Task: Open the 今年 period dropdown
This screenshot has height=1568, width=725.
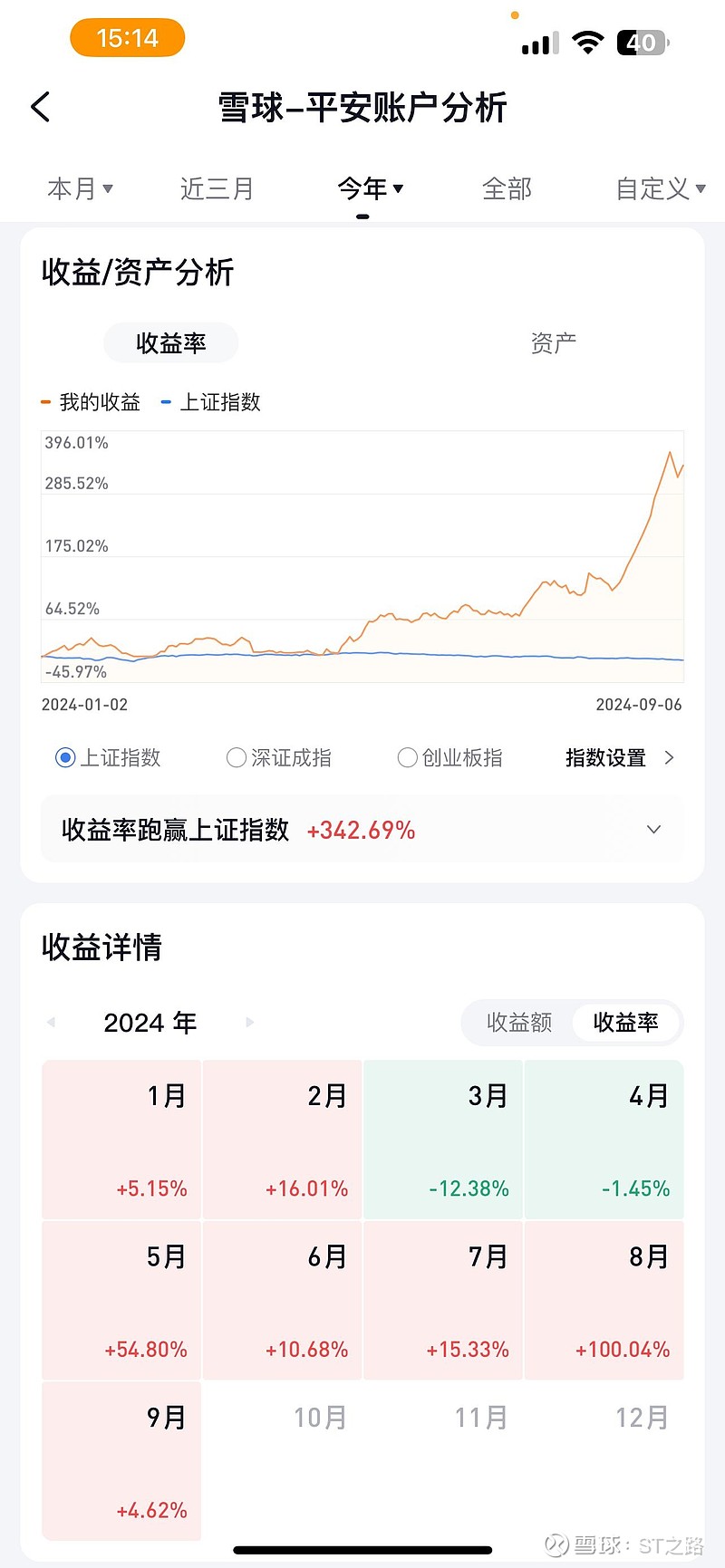Action: click(370, 188)
